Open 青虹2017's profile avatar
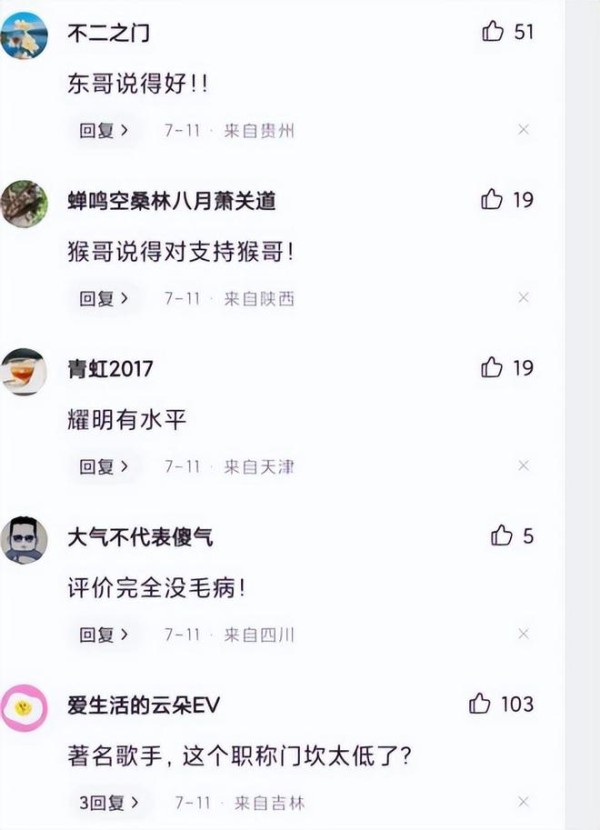This screenshot has width=600, height=830. [x=25, y=371]
